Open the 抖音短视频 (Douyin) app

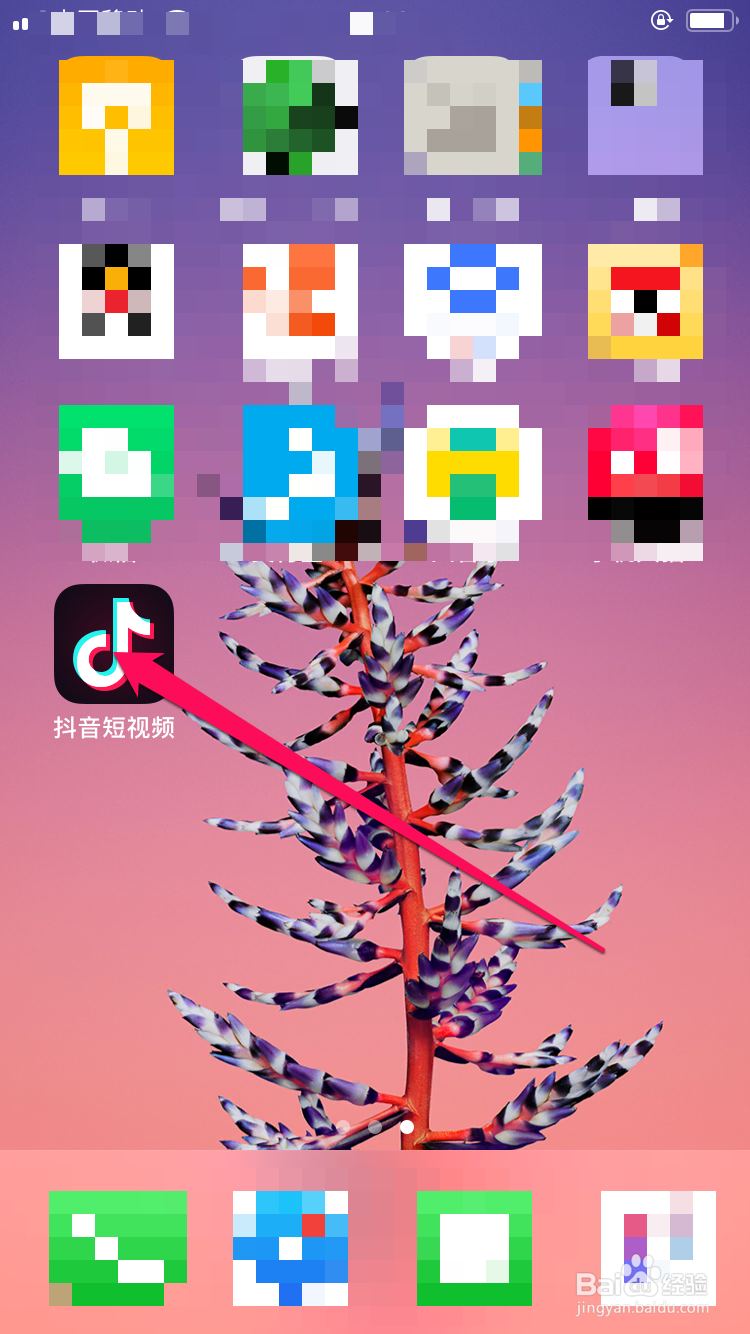coord(113,643)
